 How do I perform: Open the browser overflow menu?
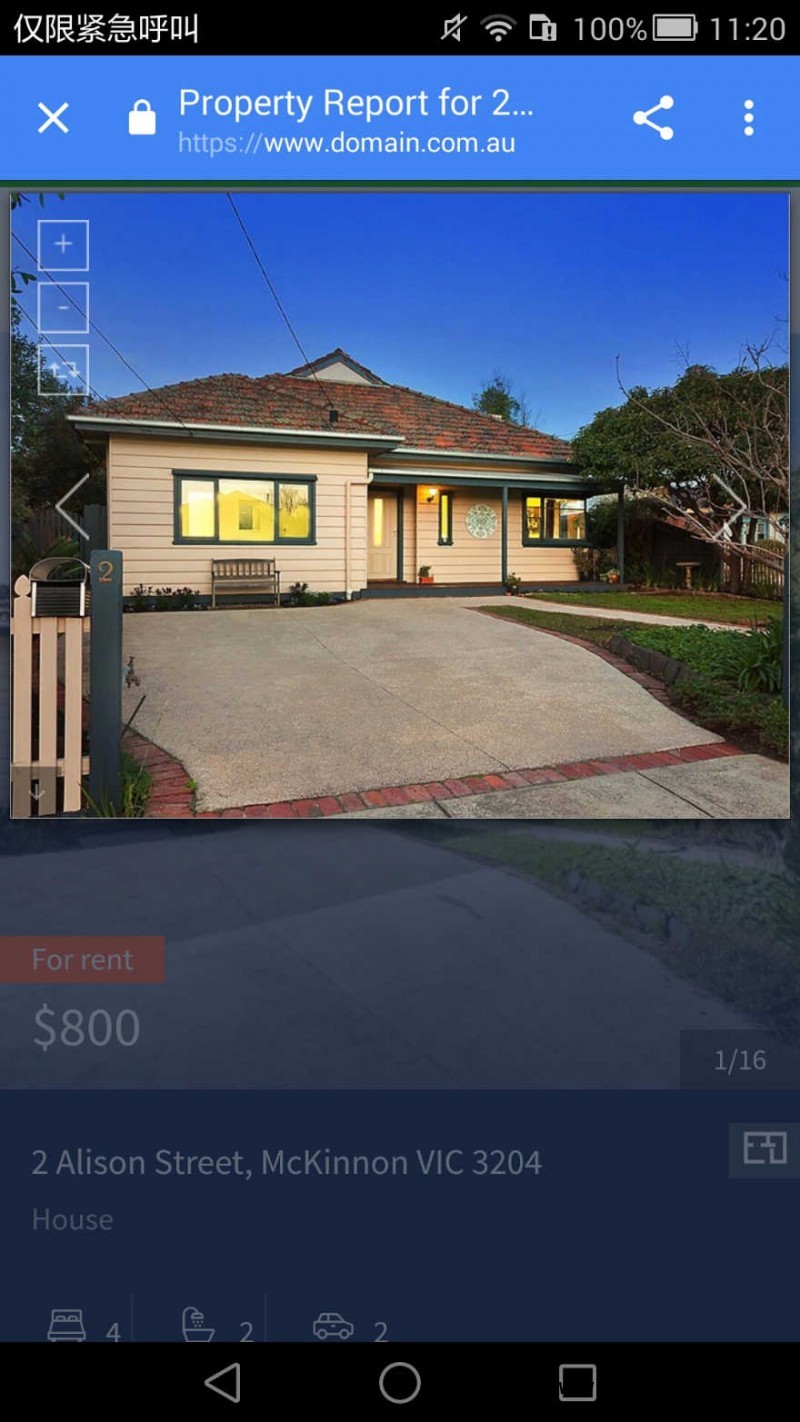[x=748, y=119]
